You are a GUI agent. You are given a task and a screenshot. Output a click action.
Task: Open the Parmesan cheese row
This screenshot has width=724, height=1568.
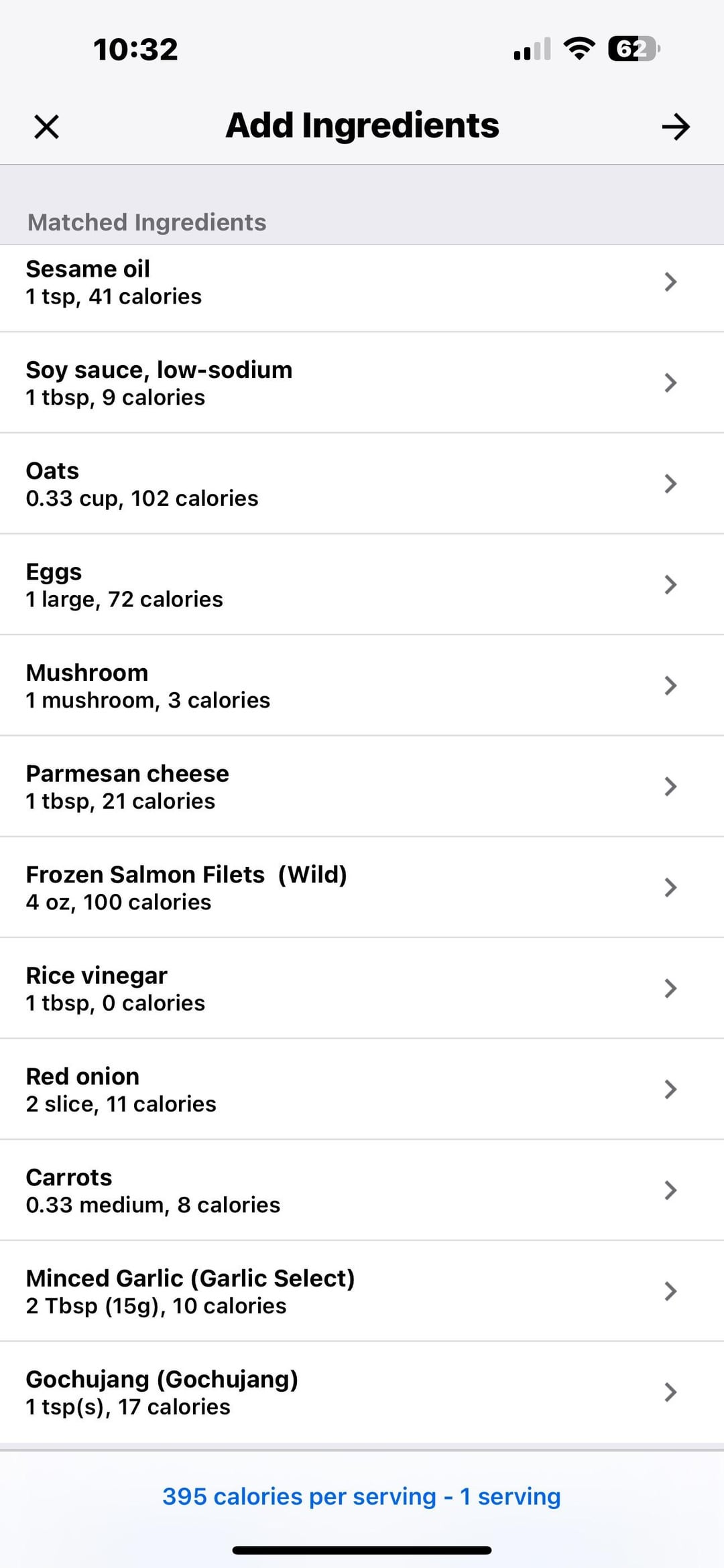click(x=362, y=787)
